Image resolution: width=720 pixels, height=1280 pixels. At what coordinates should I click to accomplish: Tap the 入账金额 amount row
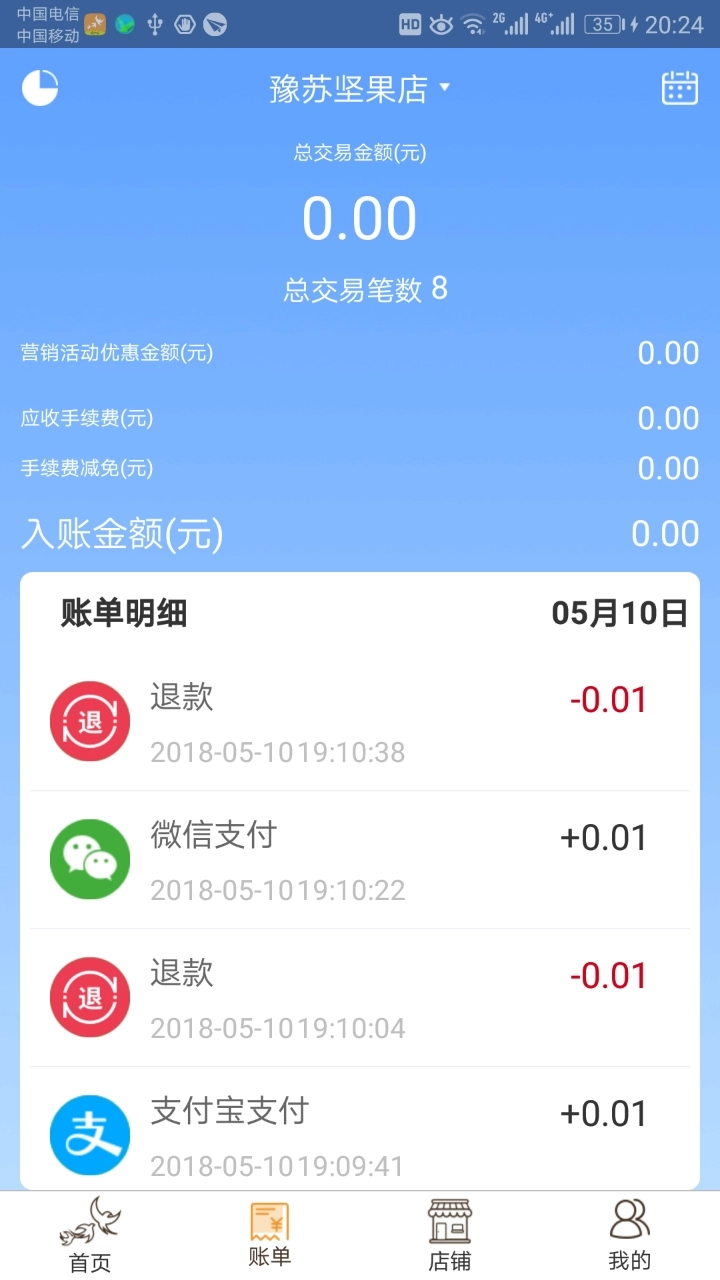[x=360, y=533]
